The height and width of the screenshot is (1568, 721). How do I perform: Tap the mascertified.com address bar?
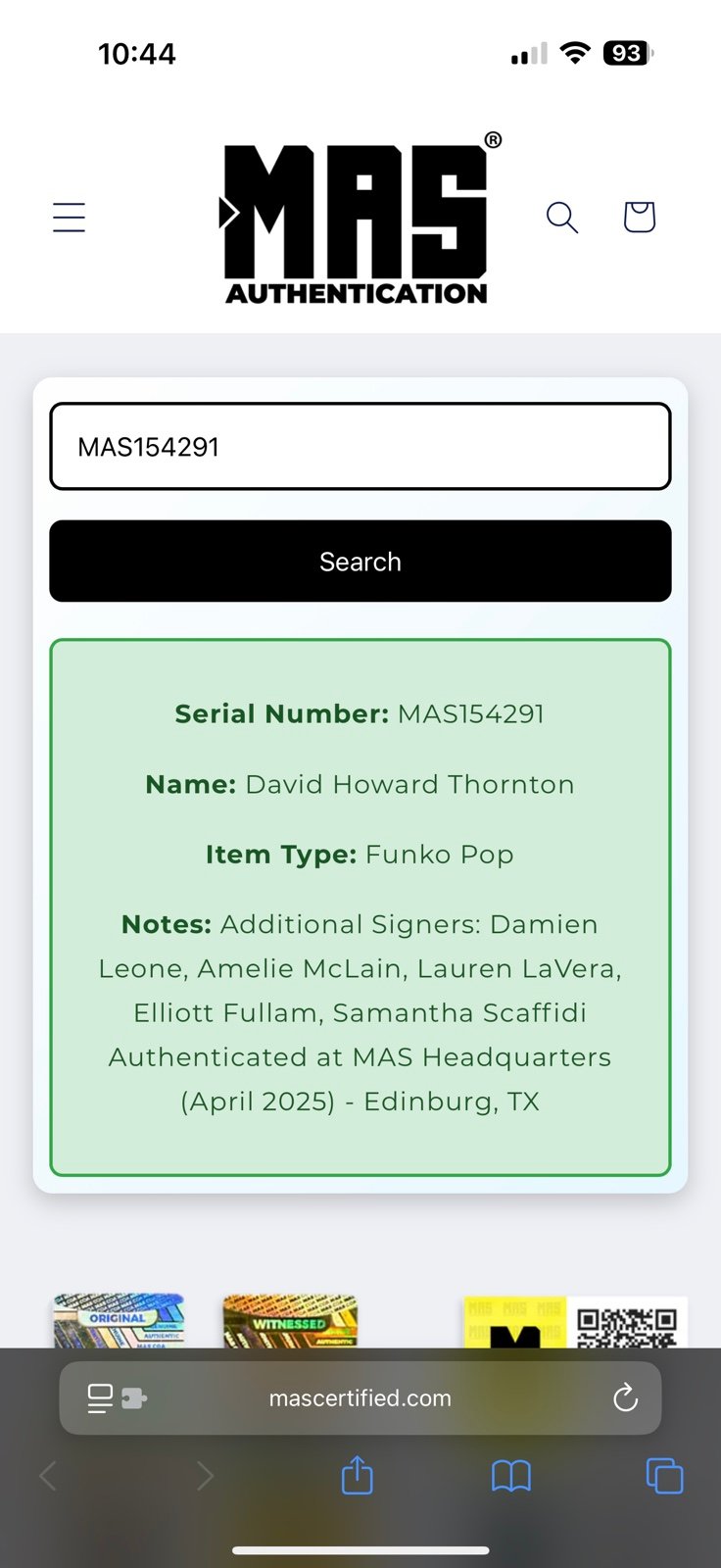coord(360,1398)
